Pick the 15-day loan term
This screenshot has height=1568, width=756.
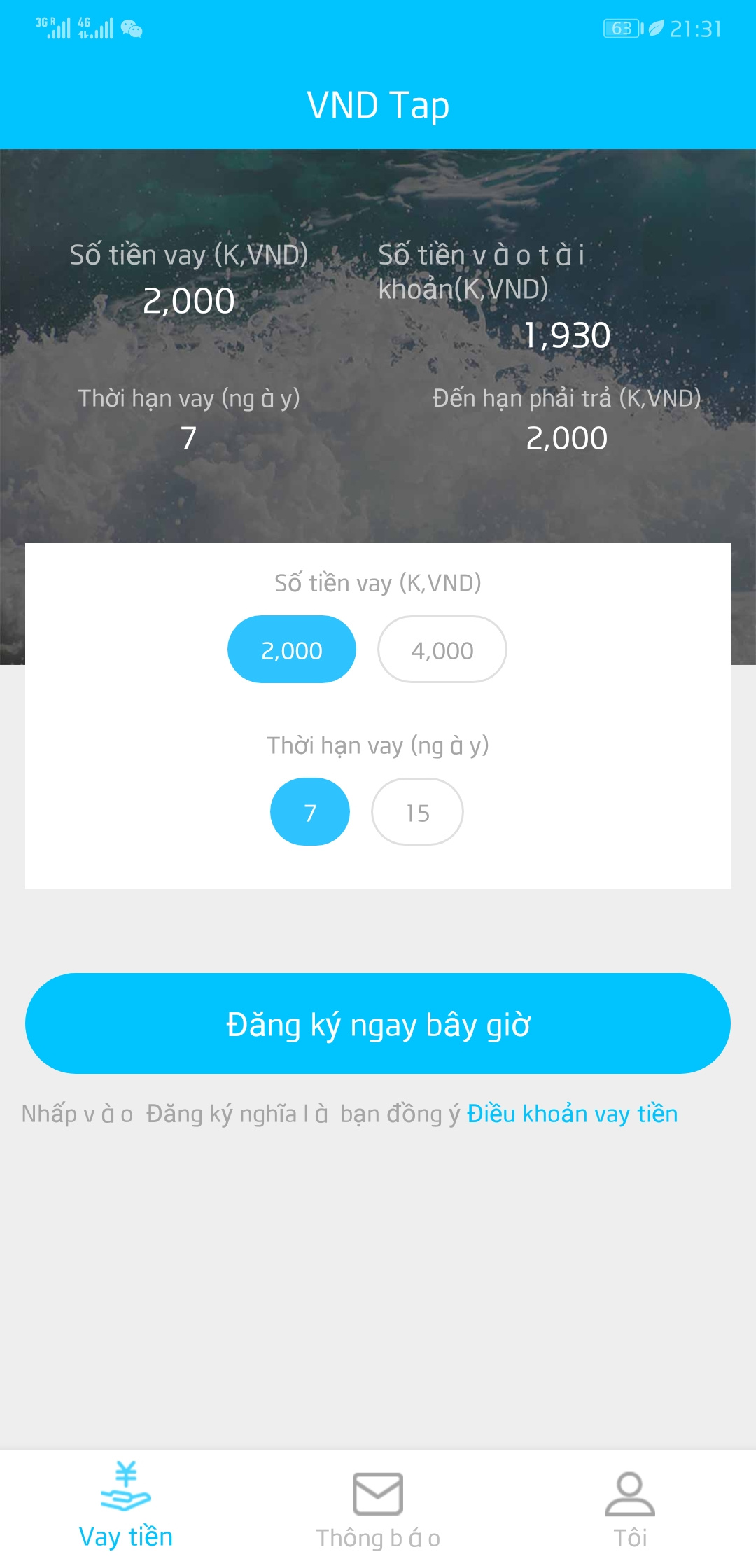click(417, 812)
